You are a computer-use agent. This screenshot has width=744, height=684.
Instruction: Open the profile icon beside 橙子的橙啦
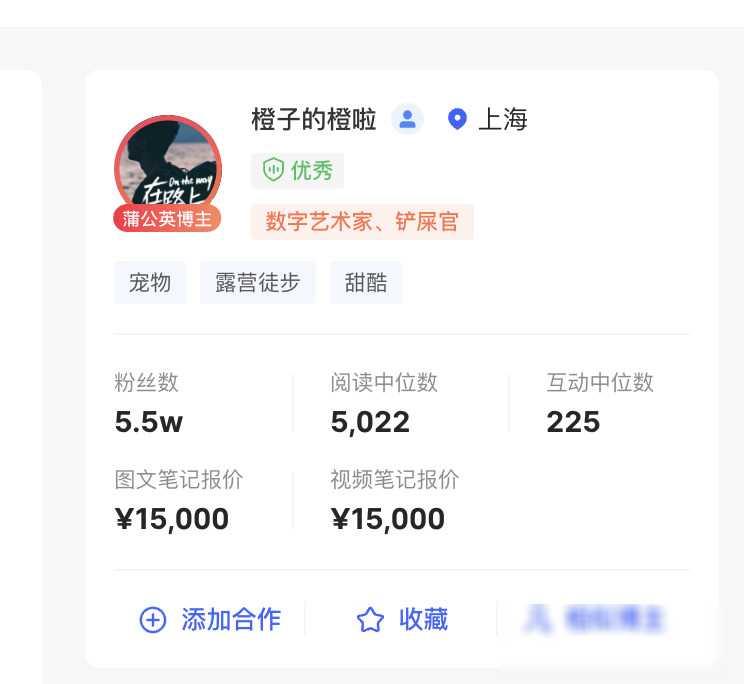coord(407,119)
